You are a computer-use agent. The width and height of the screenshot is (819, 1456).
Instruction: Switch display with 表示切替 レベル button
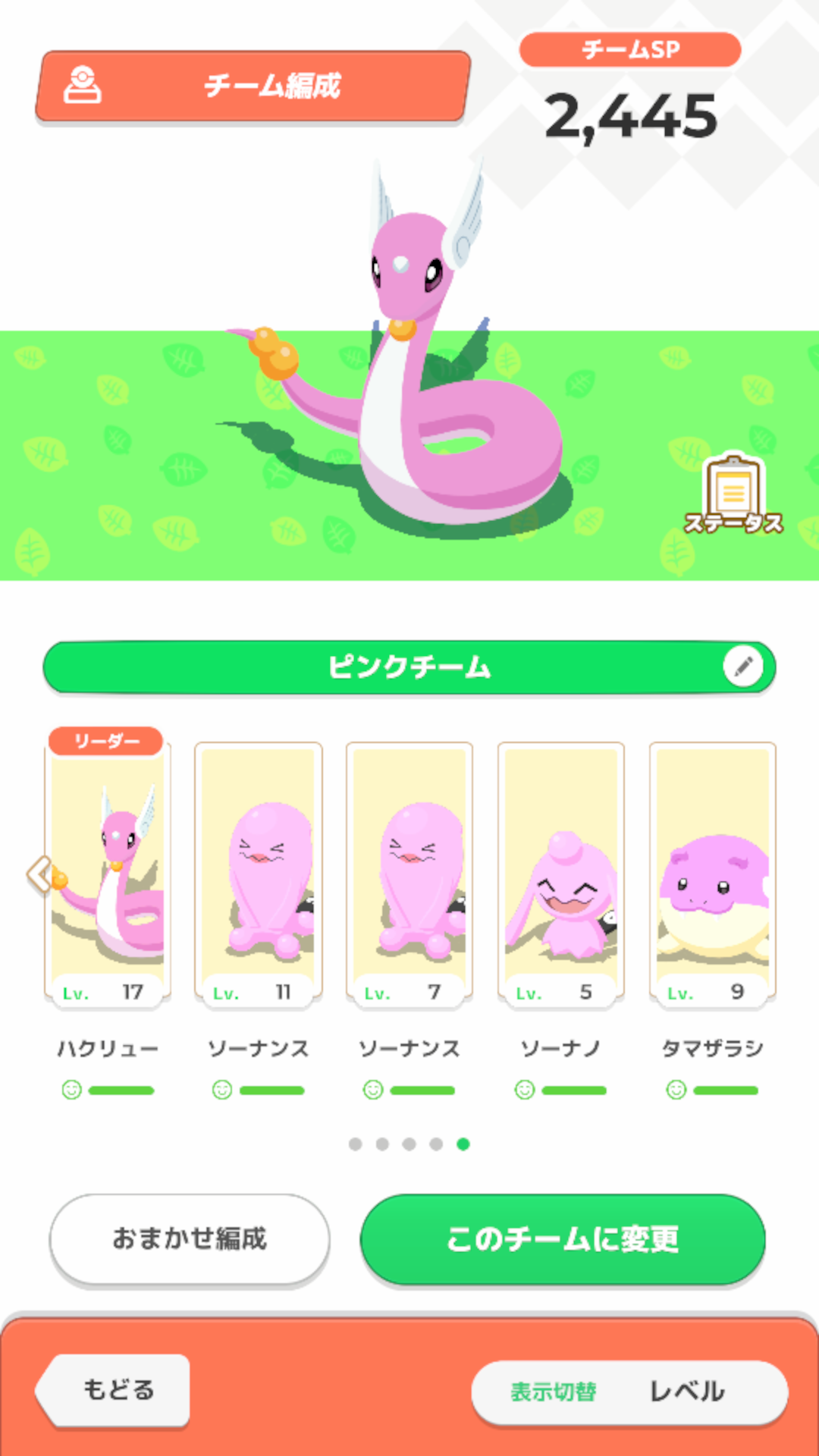click(629, 1392)
